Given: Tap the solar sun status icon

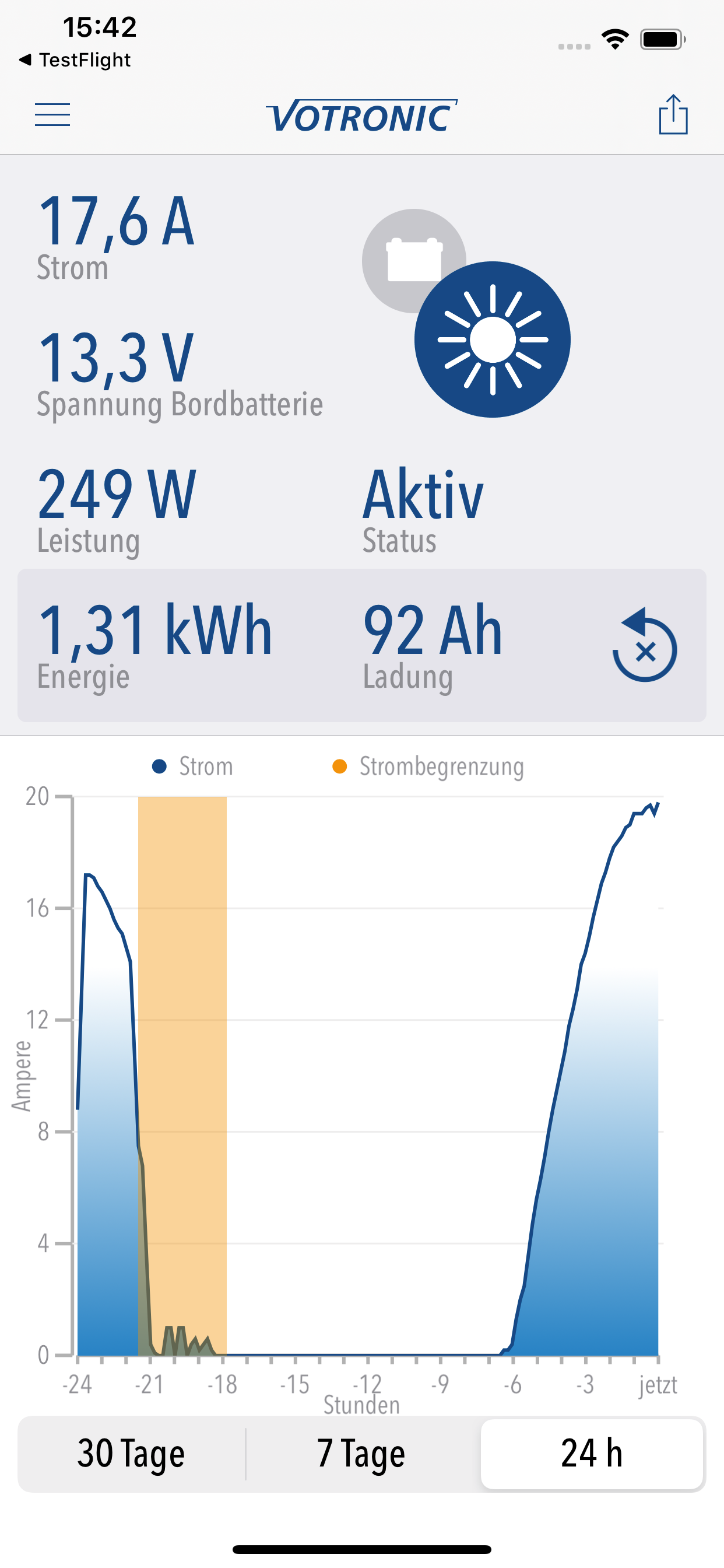Looking at the screenshot, I should (x=492, y=339).
